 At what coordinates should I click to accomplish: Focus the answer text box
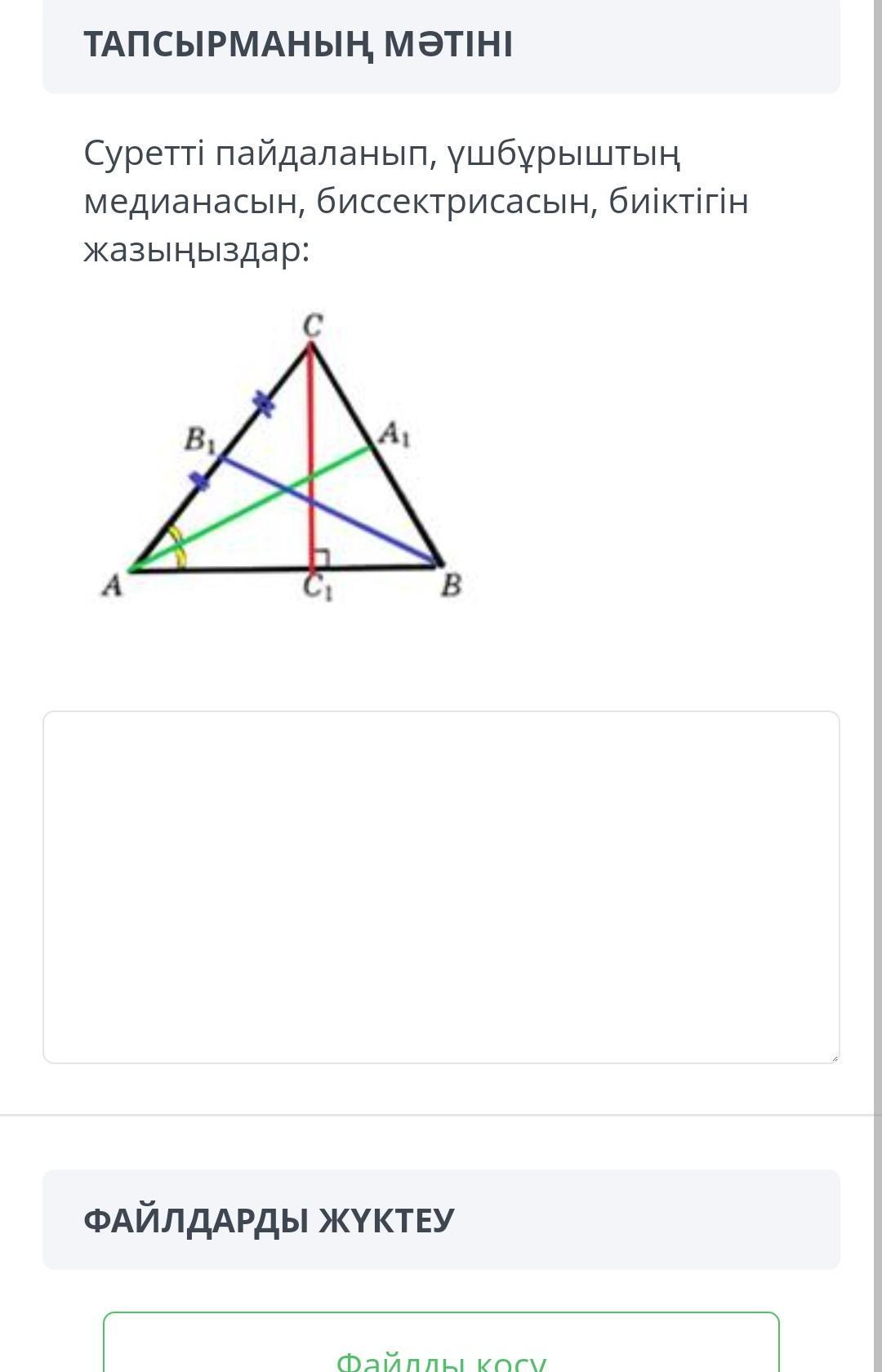[441, 886]
